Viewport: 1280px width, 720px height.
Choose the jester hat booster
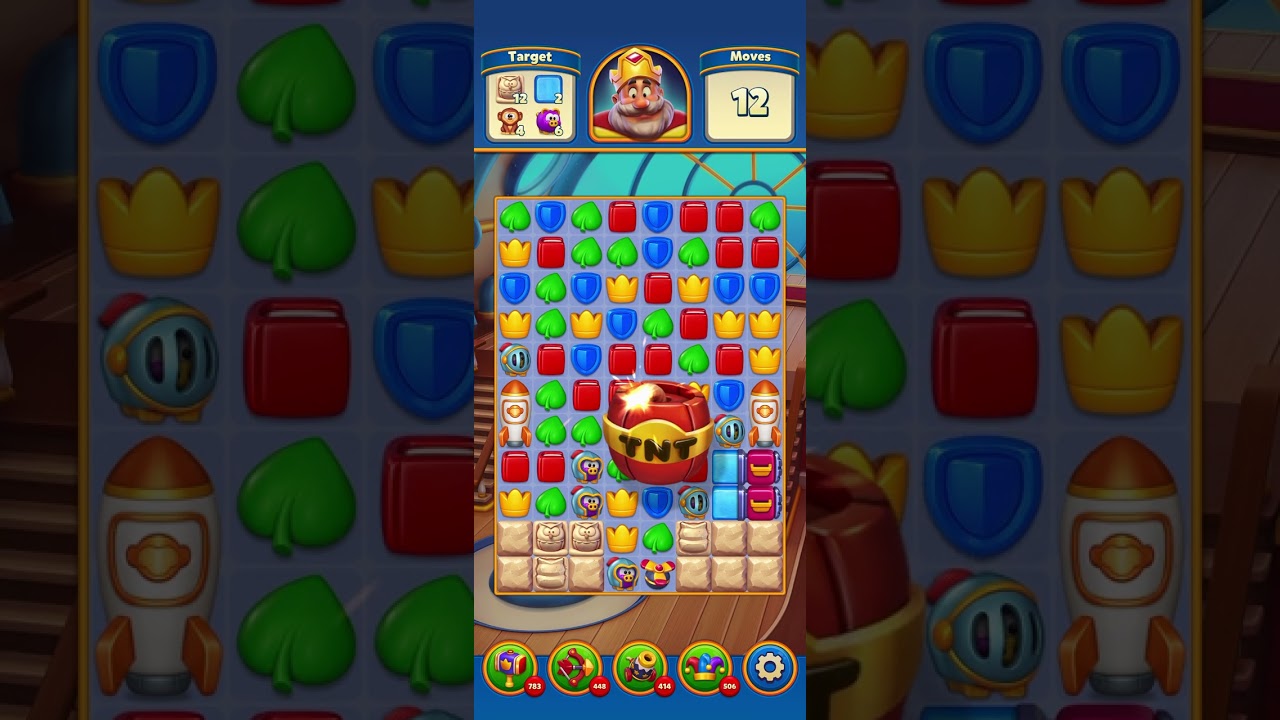click(x=704, y=667)
